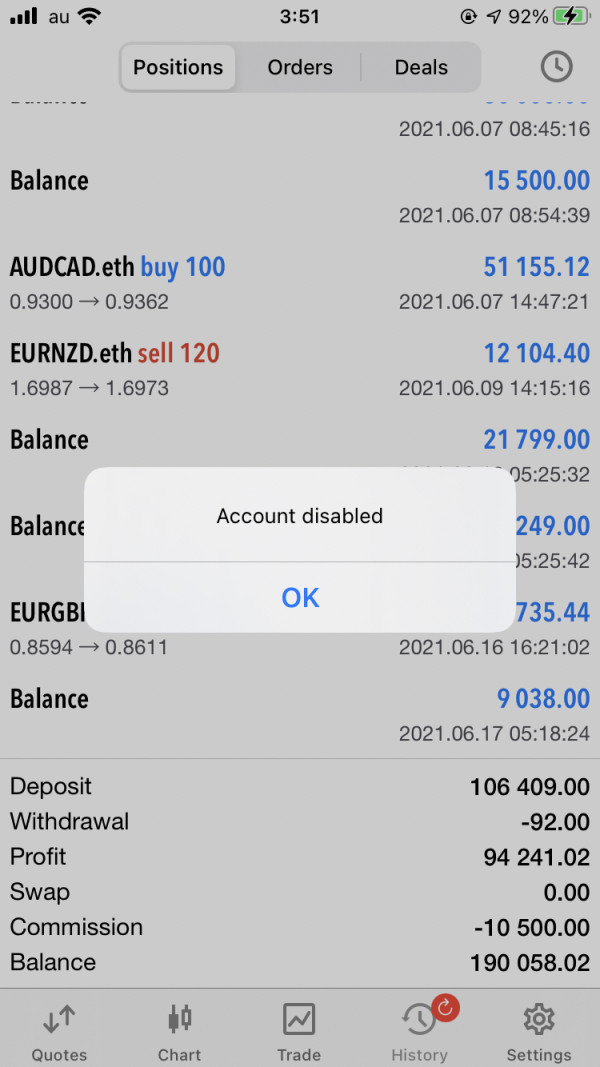Switch to the Orders segment
This screenshot has width=600, height=1067.
[300, 67]
